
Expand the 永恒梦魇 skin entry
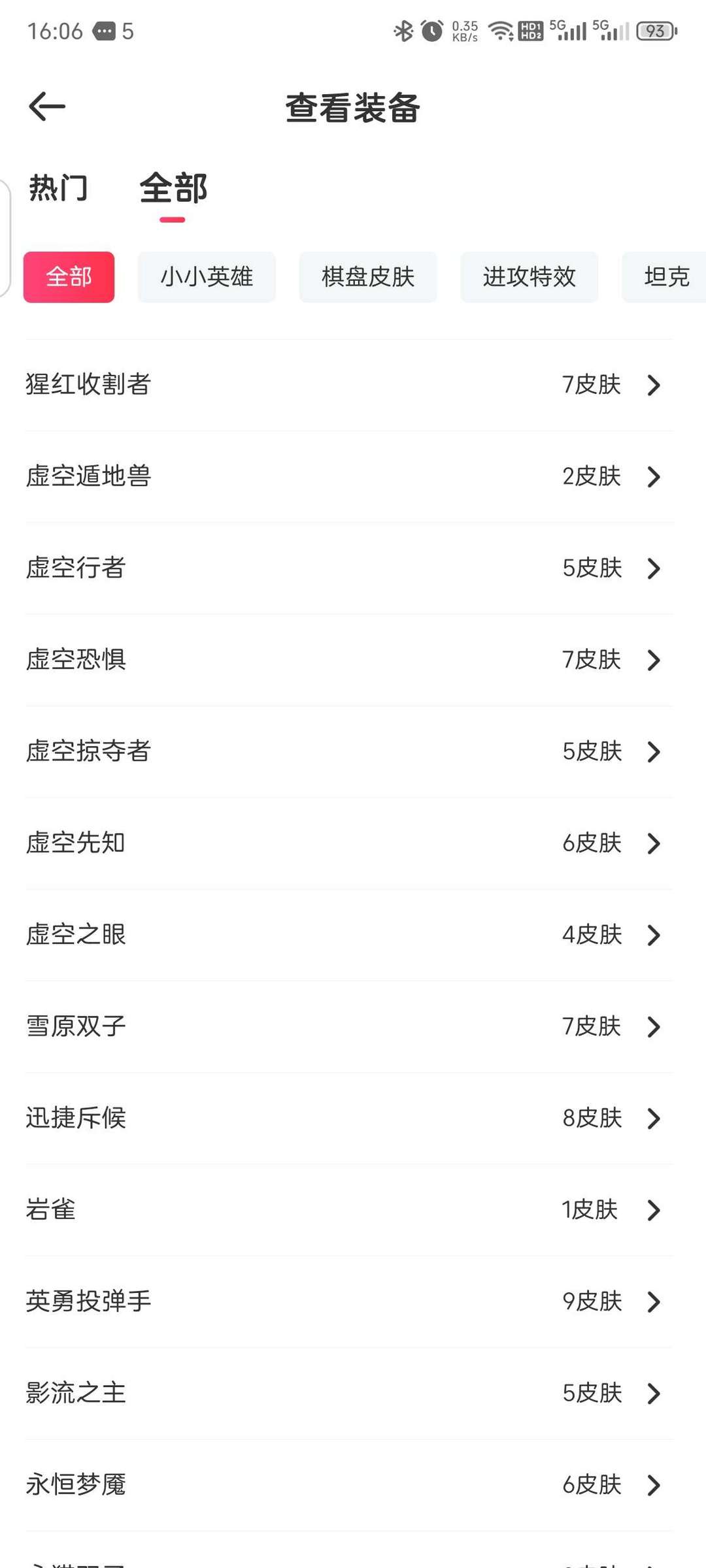pyautogui.click(x=353, y=1485)
